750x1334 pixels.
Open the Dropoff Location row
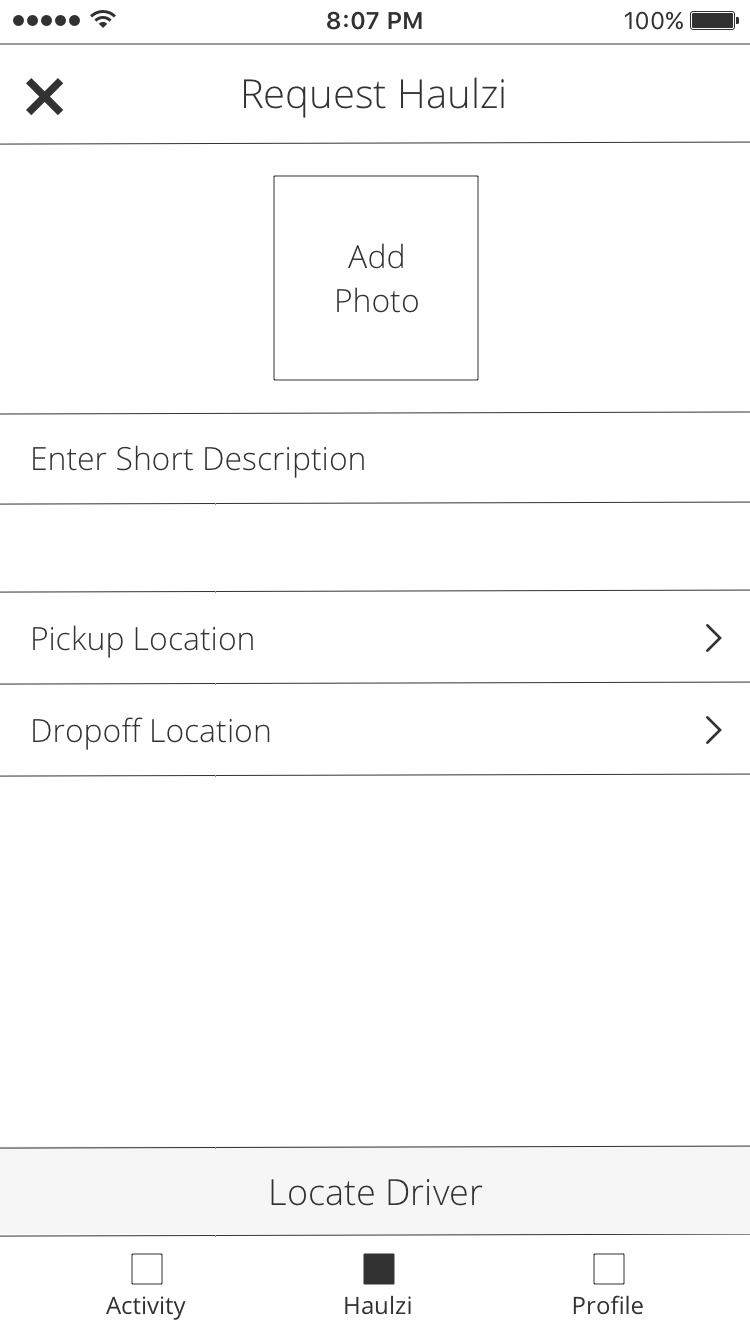point(375,730)
